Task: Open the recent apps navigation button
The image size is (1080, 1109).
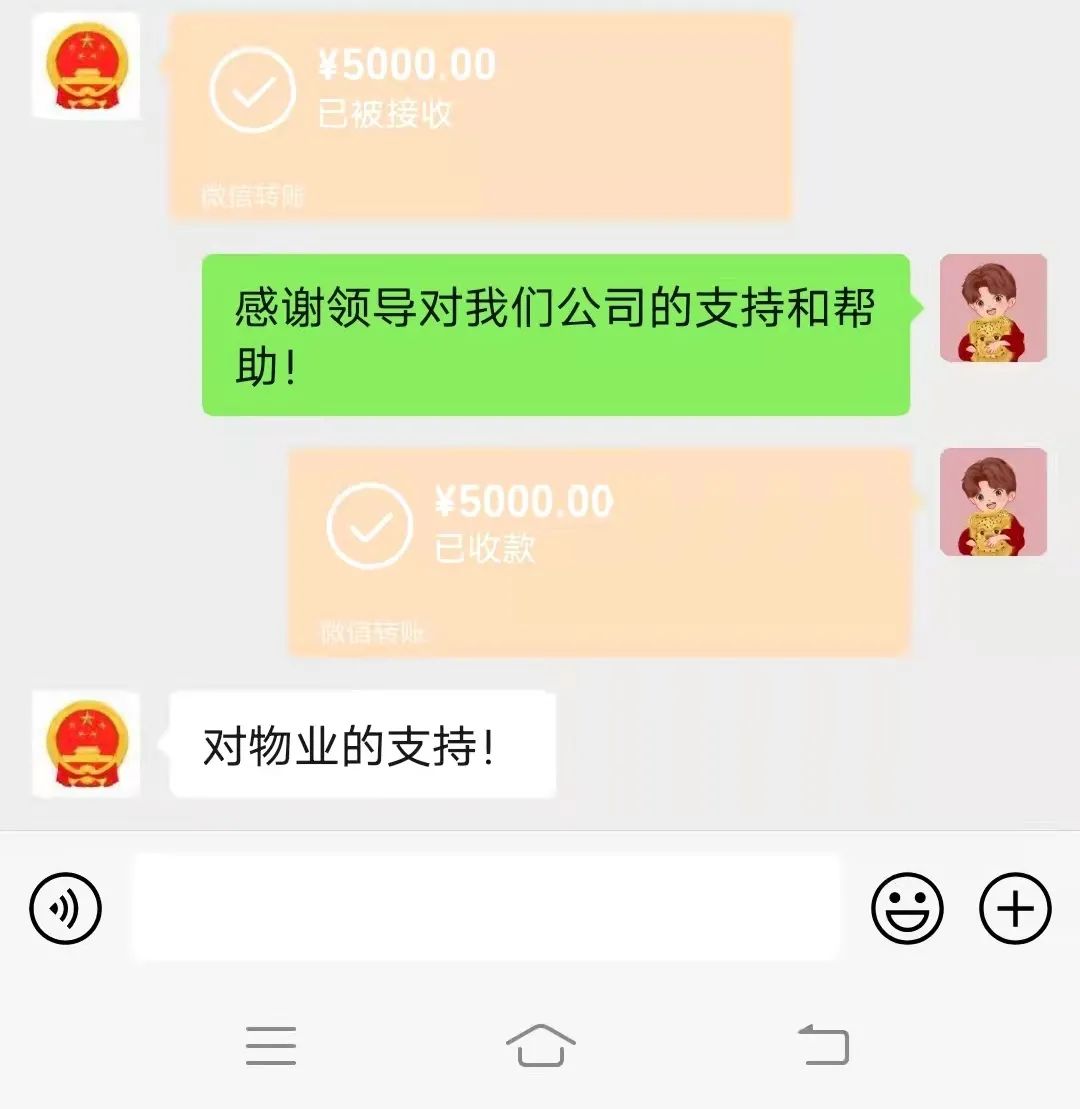Action: (270, 1046)
